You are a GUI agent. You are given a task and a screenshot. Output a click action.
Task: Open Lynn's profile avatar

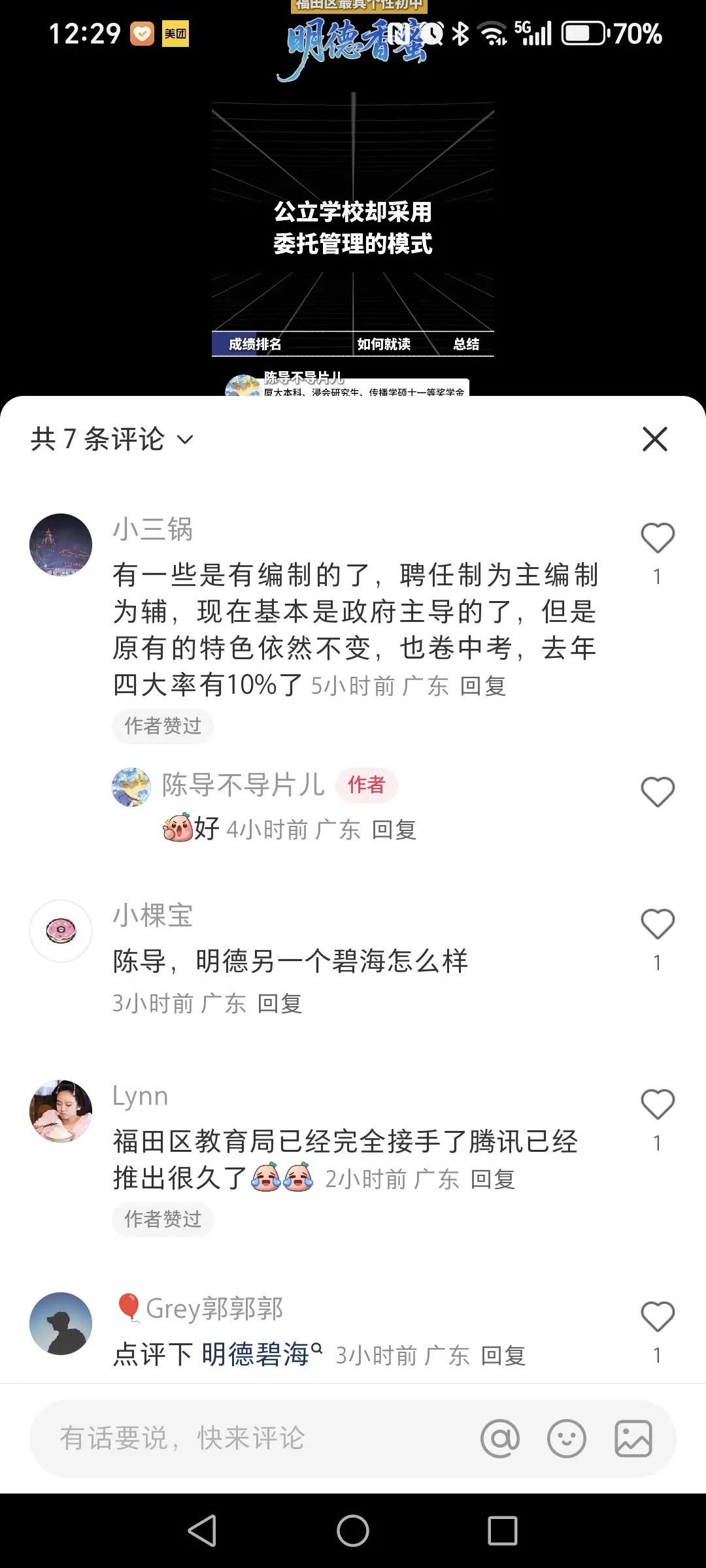point(61,1111)
